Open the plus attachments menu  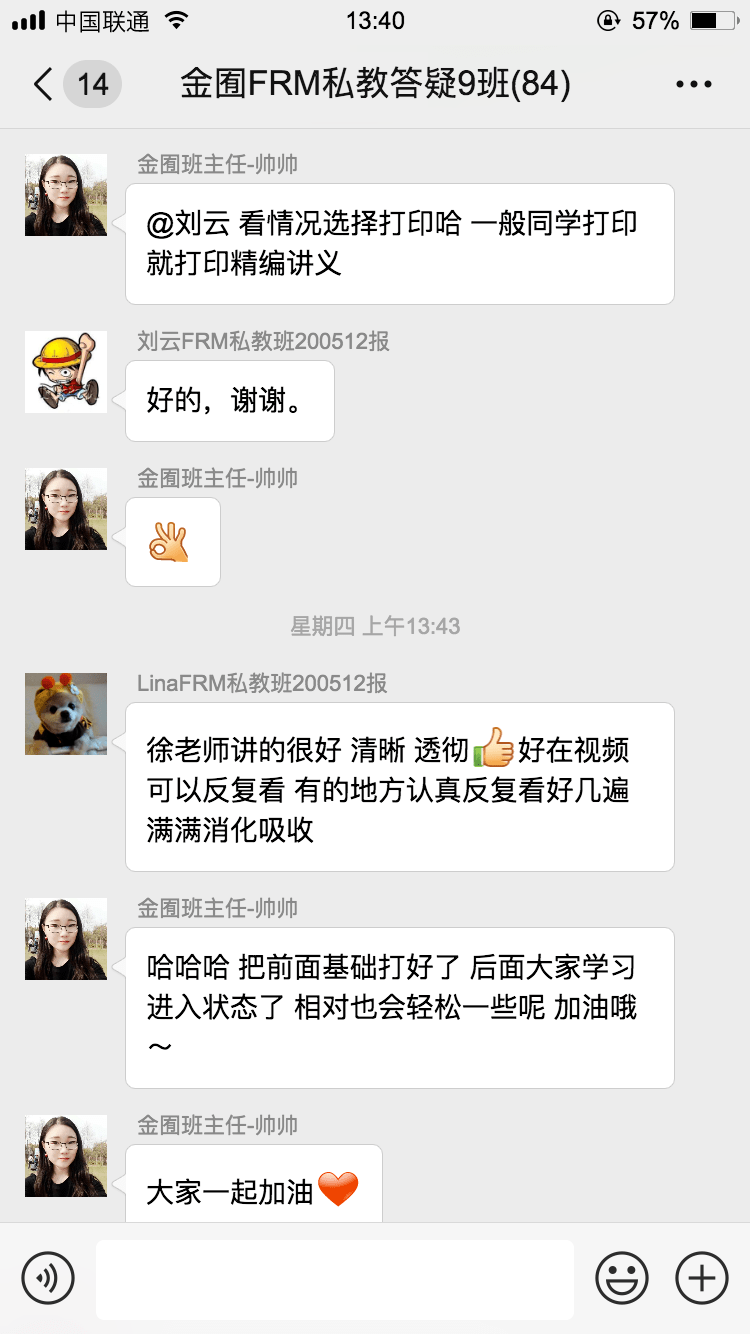click(x=701, y=1278)
